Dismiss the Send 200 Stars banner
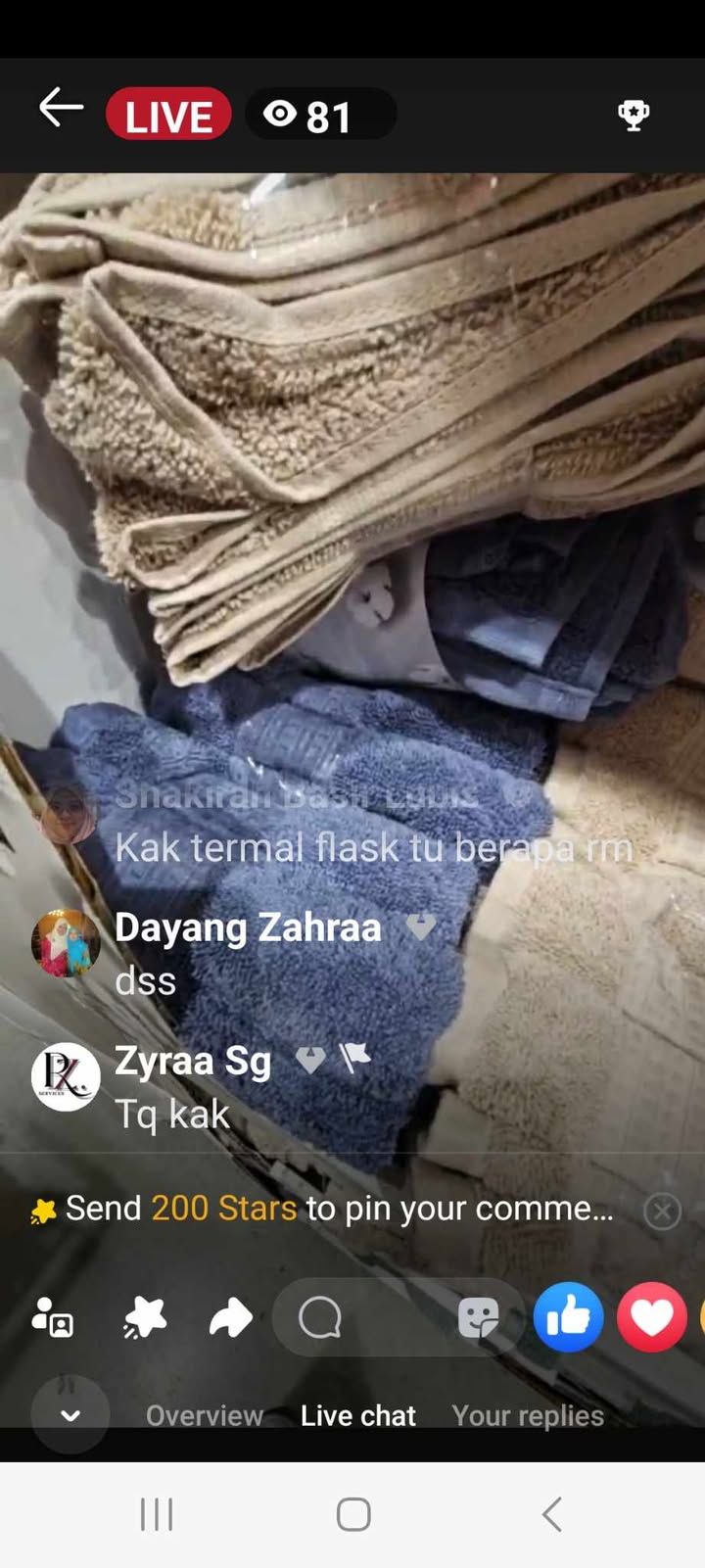Image resolution: width=705 pixels, height=1568 pixels. [662, 1212]
